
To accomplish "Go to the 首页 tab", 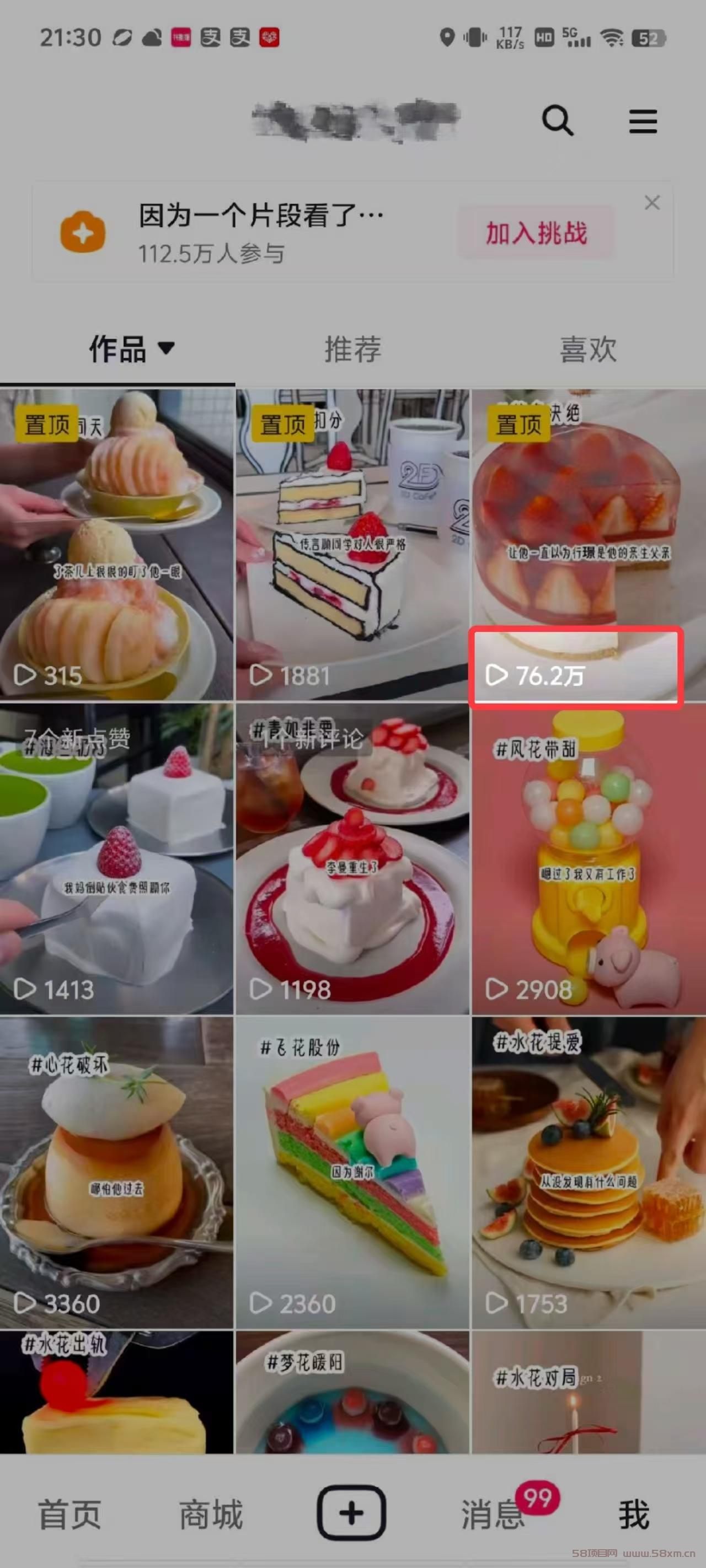I will (x=70, y=1514).
